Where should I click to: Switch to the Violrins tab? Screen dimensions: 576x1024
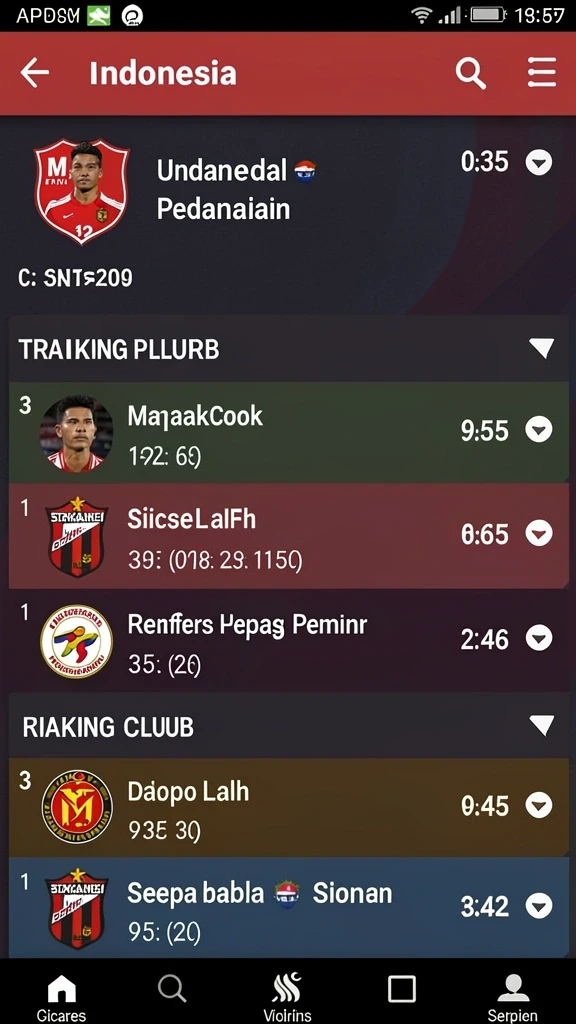click(x=287, y=998)
